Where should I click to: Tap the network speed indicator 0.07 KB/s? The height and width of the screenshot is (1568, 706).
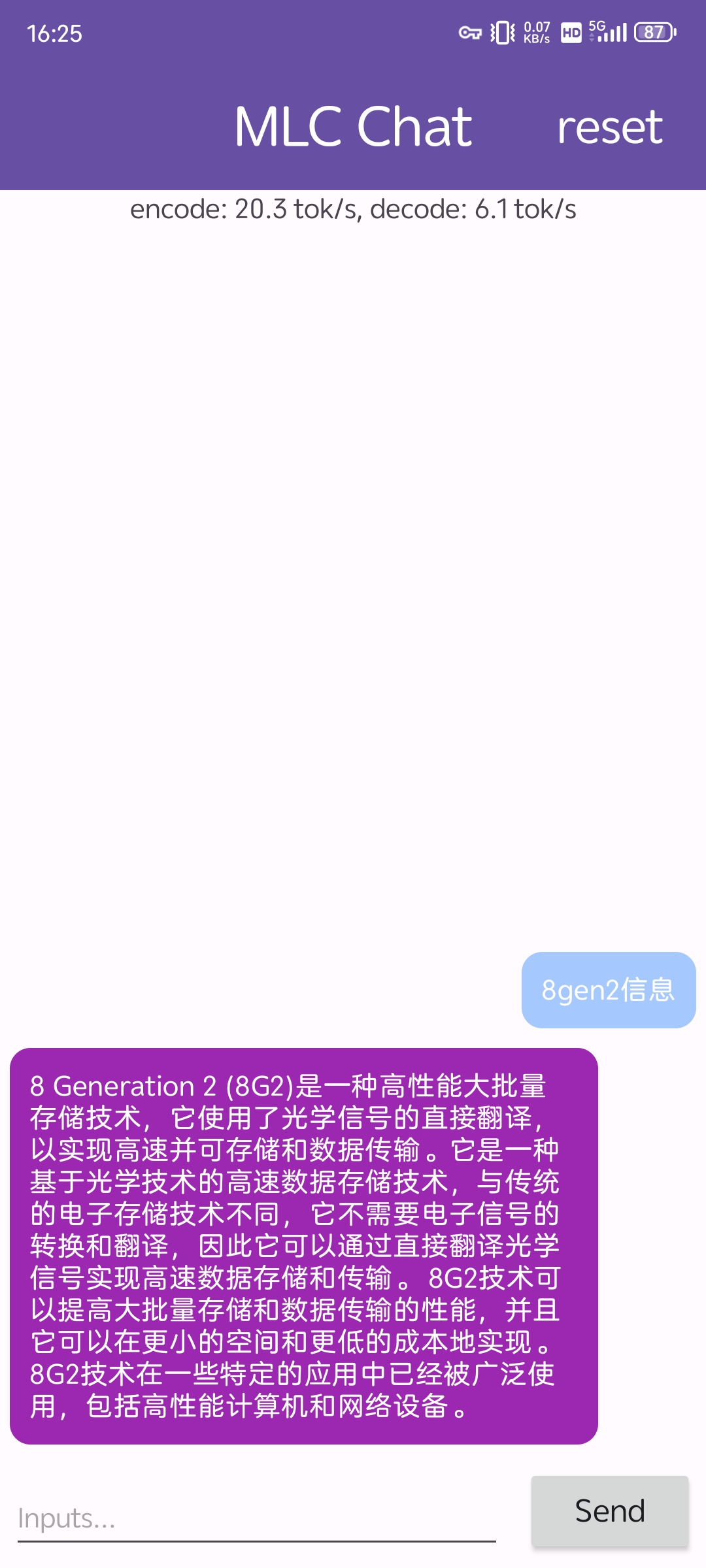[x=536, y=31]
